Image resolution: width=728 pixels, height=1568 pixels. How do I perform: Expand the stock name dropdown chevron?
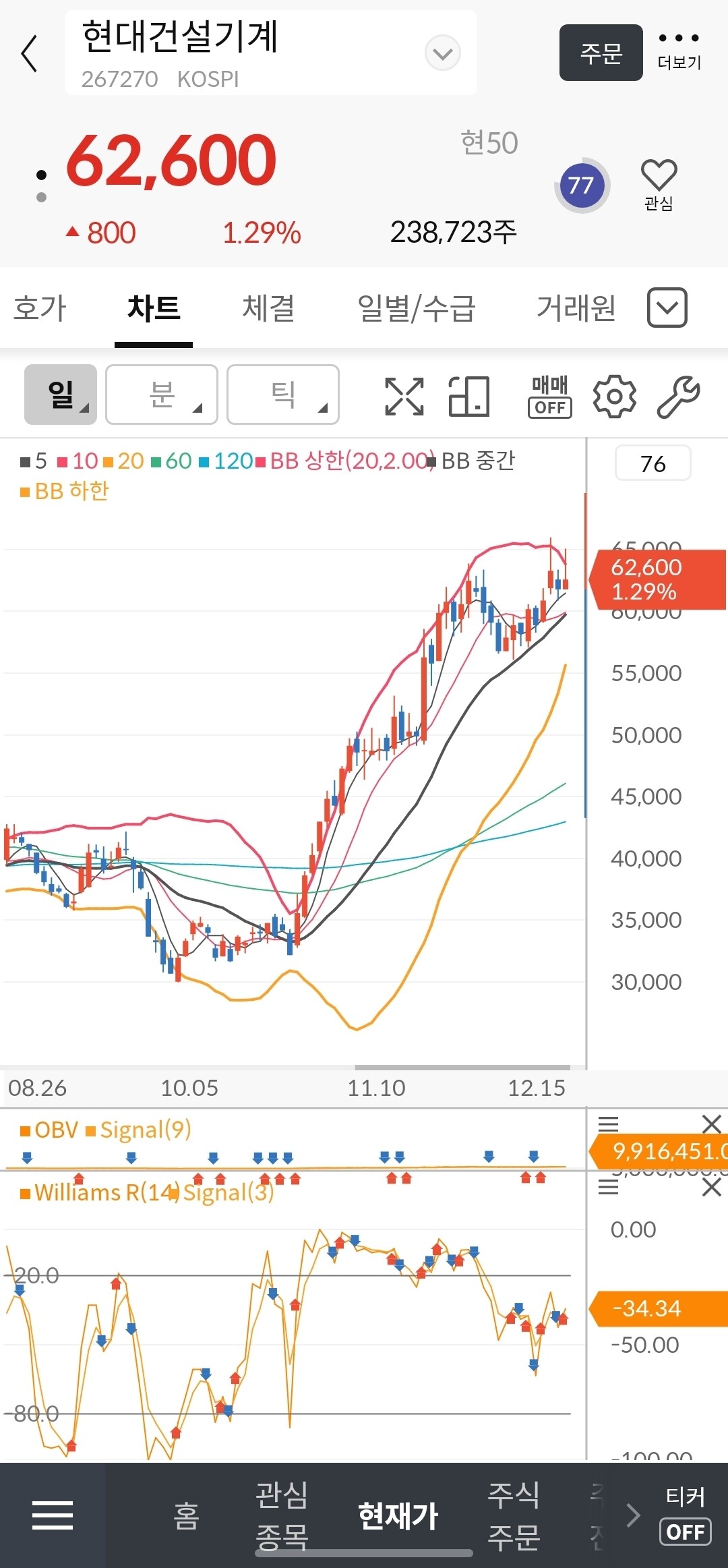tap(442, 53)
